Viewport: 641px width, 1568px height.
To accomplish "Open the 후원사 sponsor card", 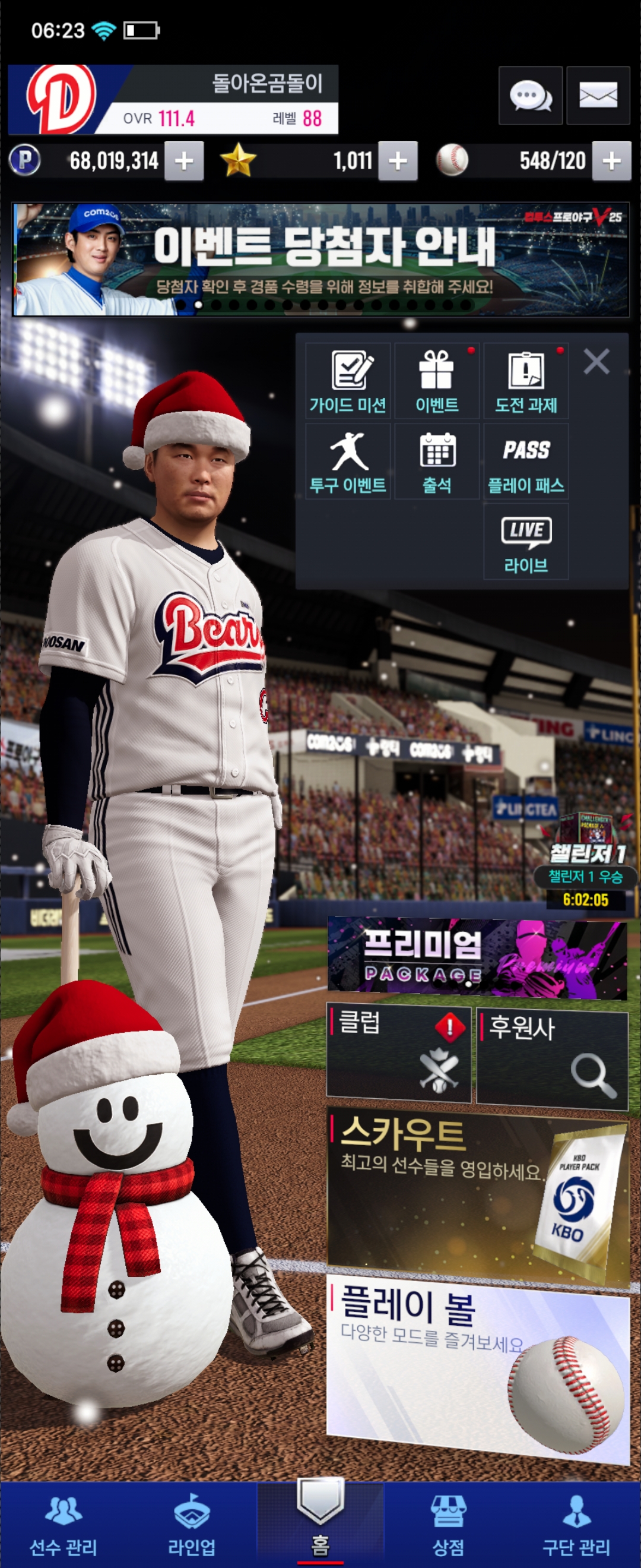I will point(551,1054).
